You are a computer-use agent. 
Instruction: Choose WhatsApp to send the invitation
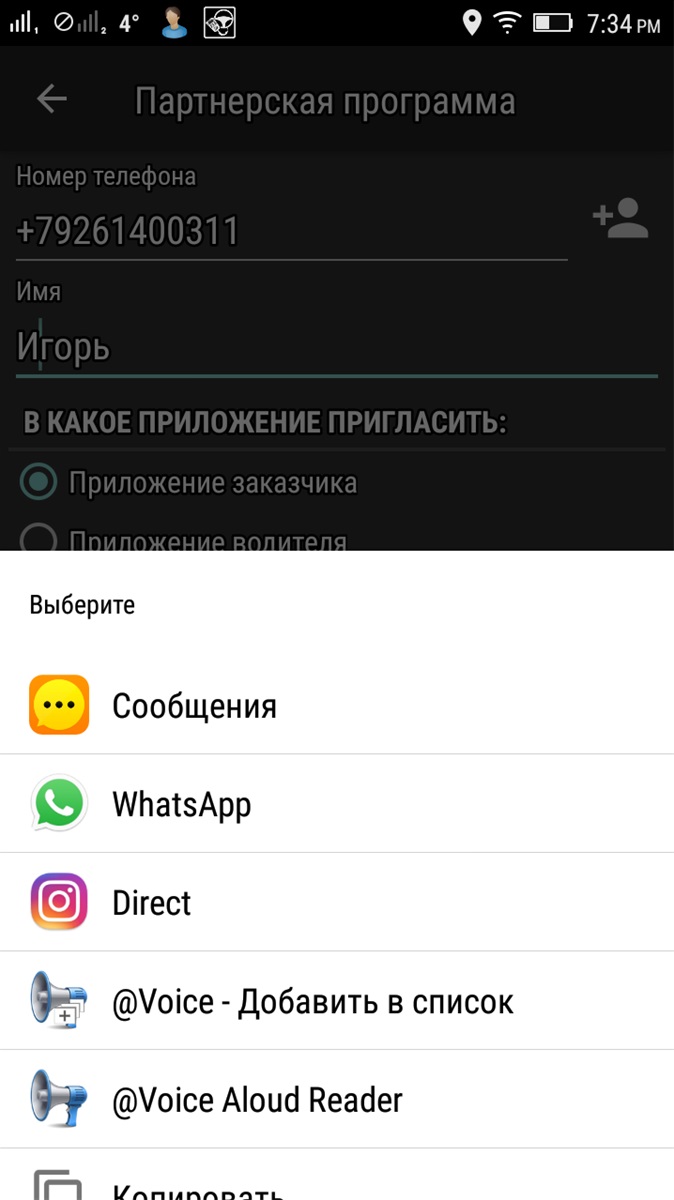point(337,804)
